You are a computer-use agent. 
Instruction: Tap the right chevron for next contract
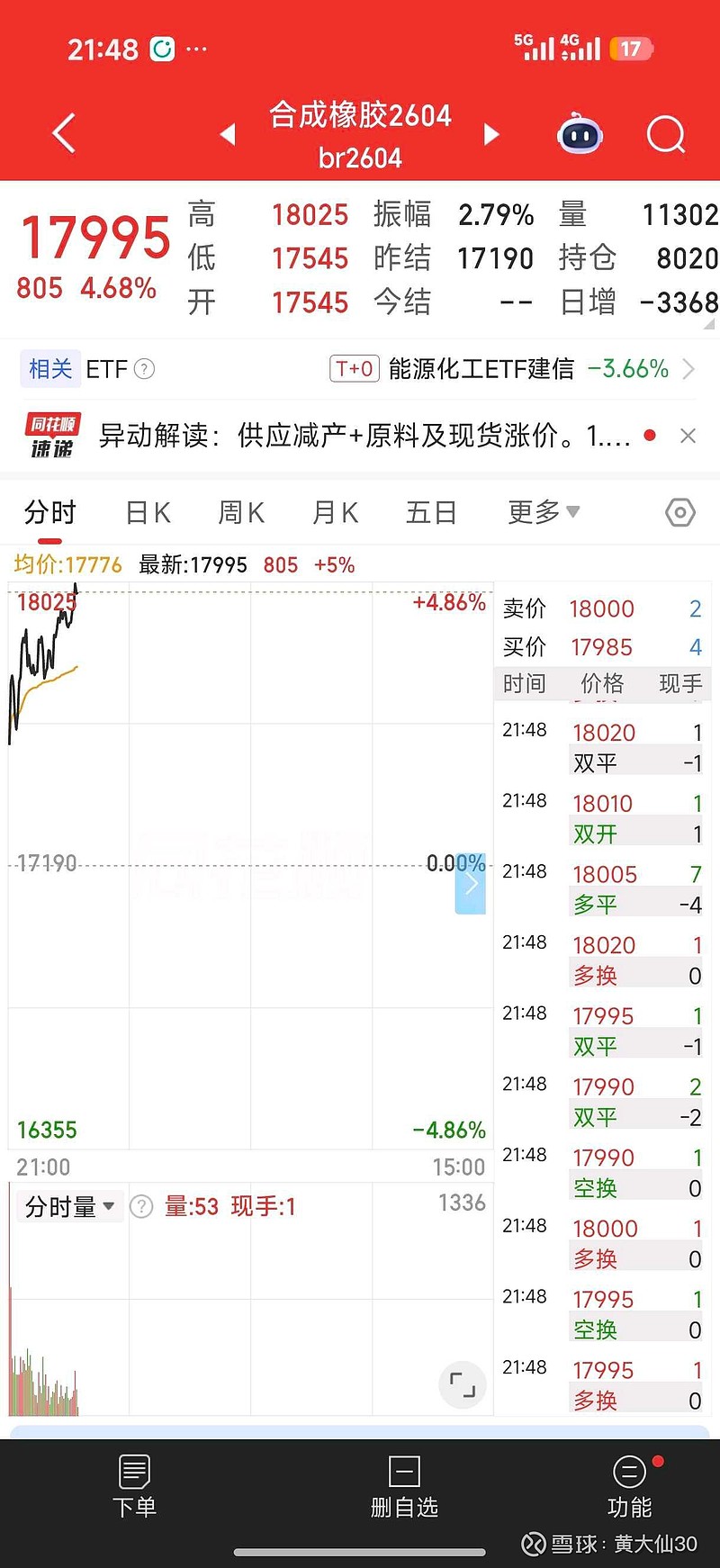(x=490, y=134)
